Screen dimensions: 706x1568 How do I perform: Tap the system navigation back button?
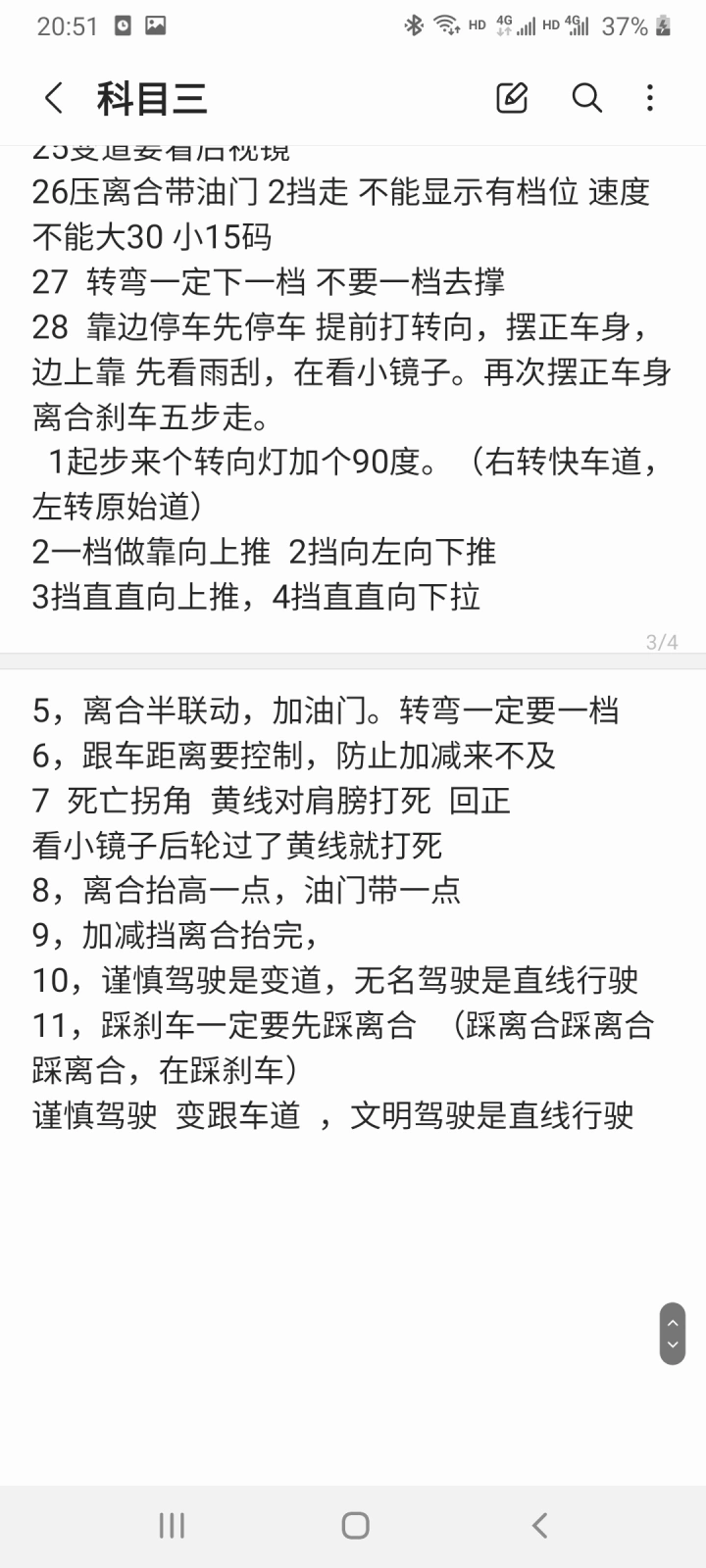pyautogui.click(x=538, y=1525)
